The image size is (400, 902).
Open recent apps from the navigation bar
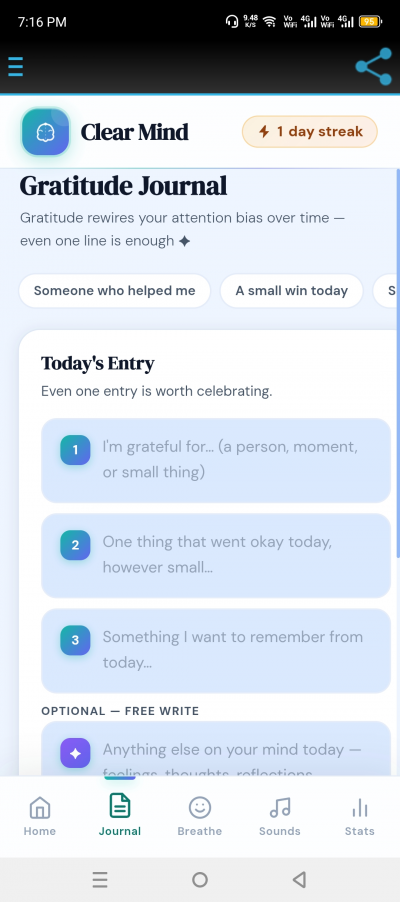point(100,880)
